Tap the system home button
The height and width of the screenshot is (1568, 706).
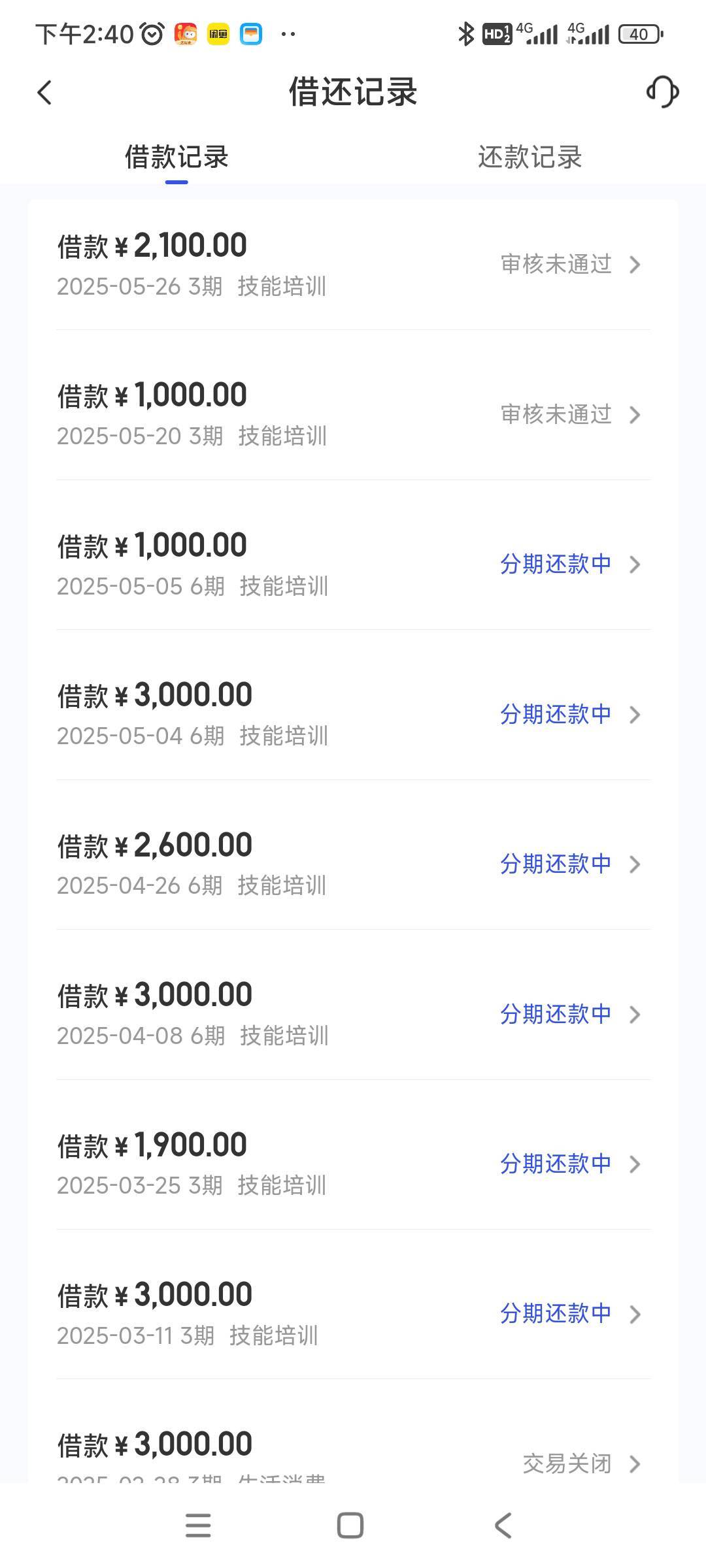350,1526
